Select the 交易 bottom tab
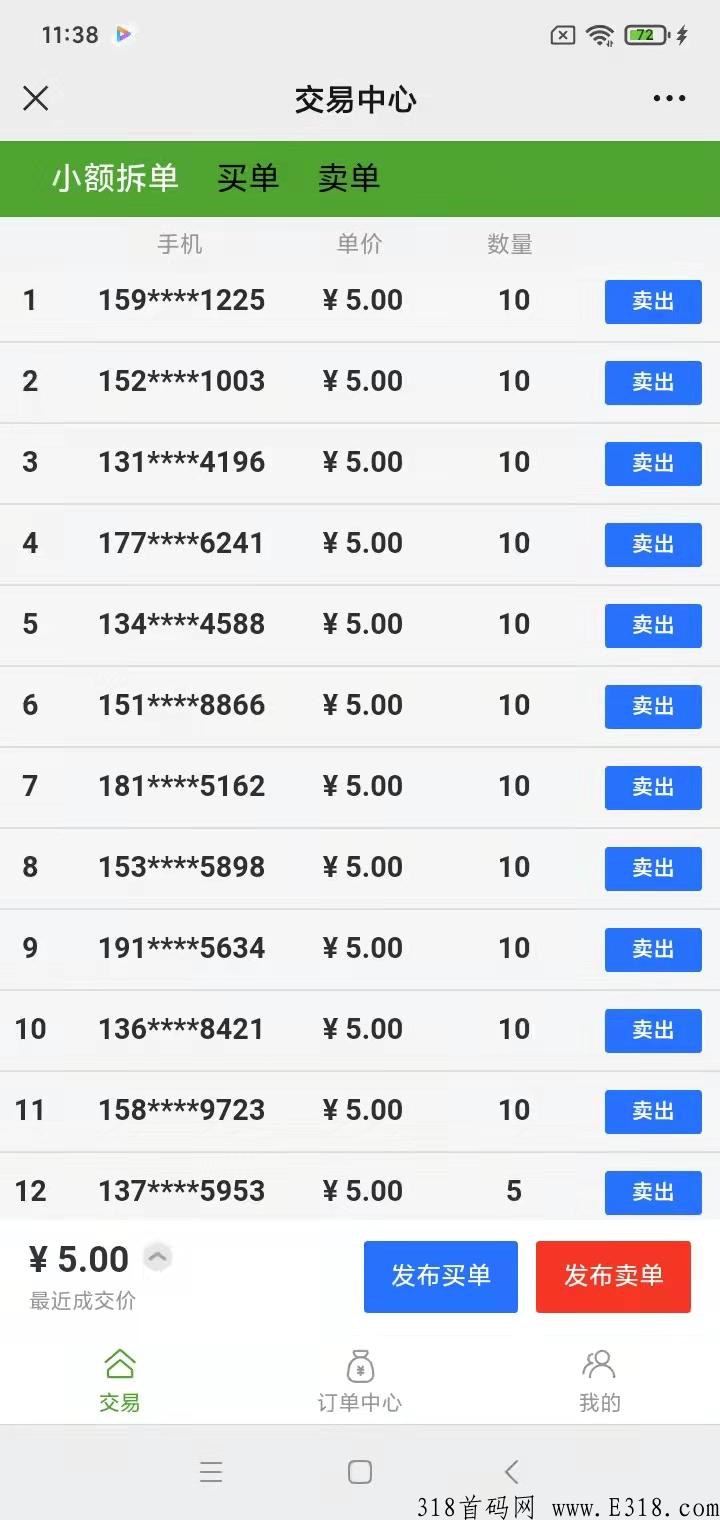The image size is (720, 1520). (x=119, y=1380)
